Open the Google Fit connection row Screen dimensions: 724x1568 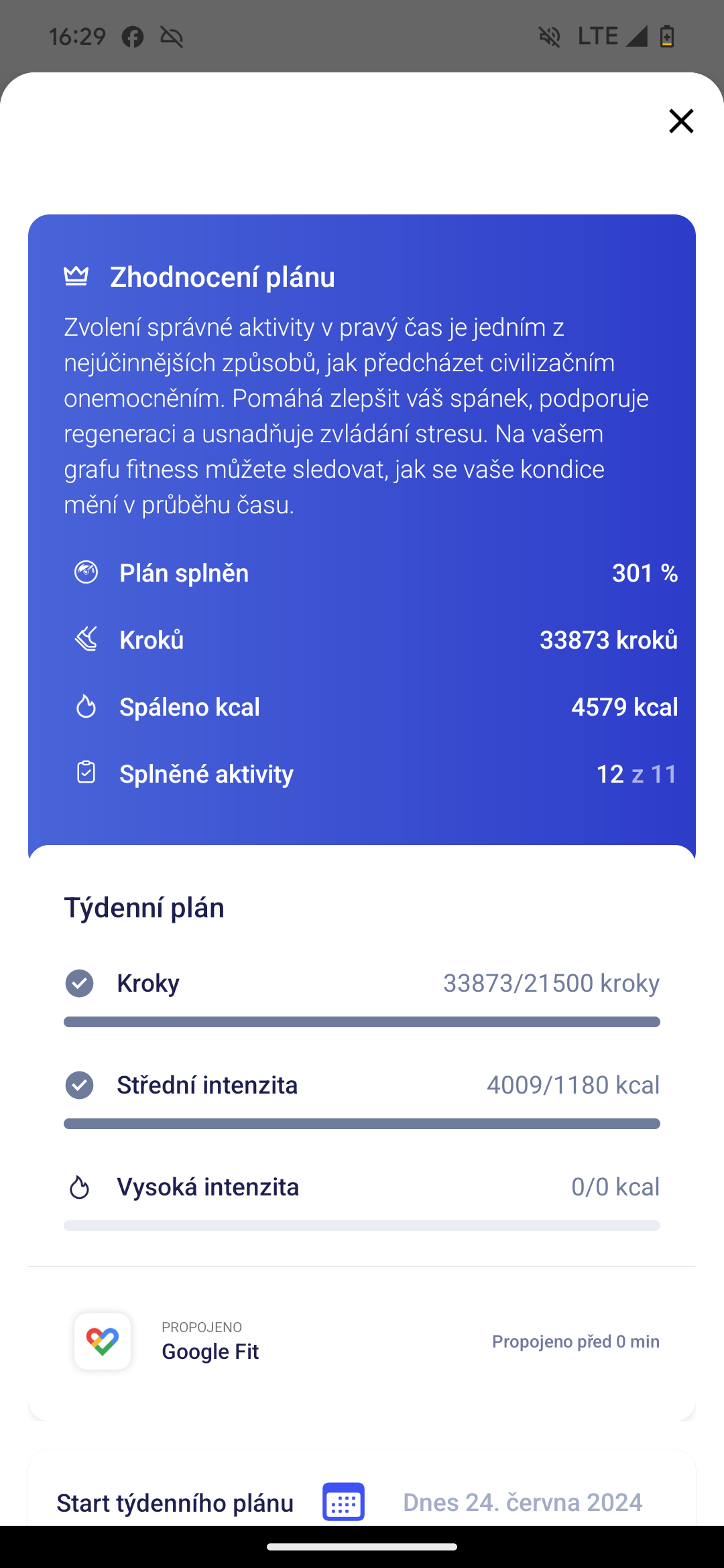362,1342
